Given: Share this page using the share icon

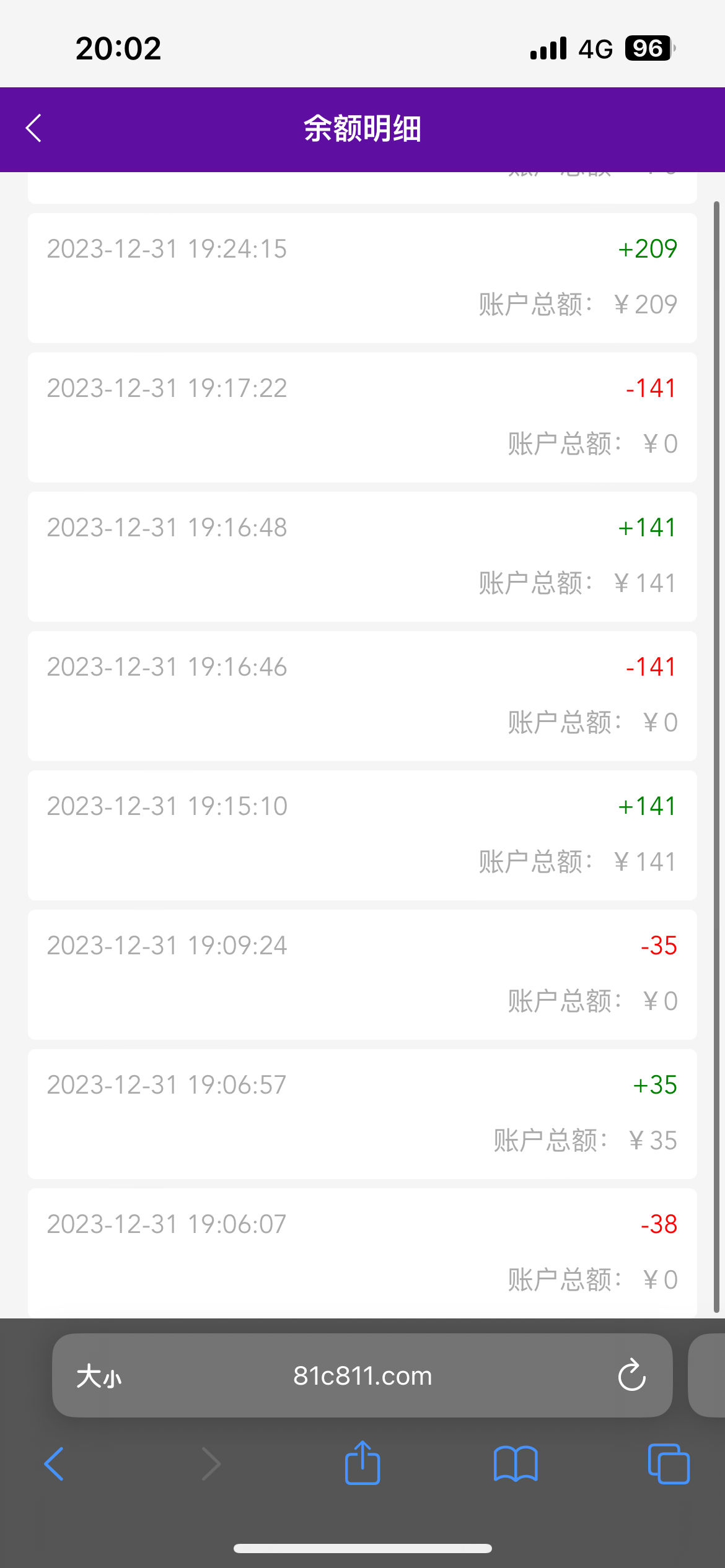Looking at the screenshot, I should click(362, 1463).
